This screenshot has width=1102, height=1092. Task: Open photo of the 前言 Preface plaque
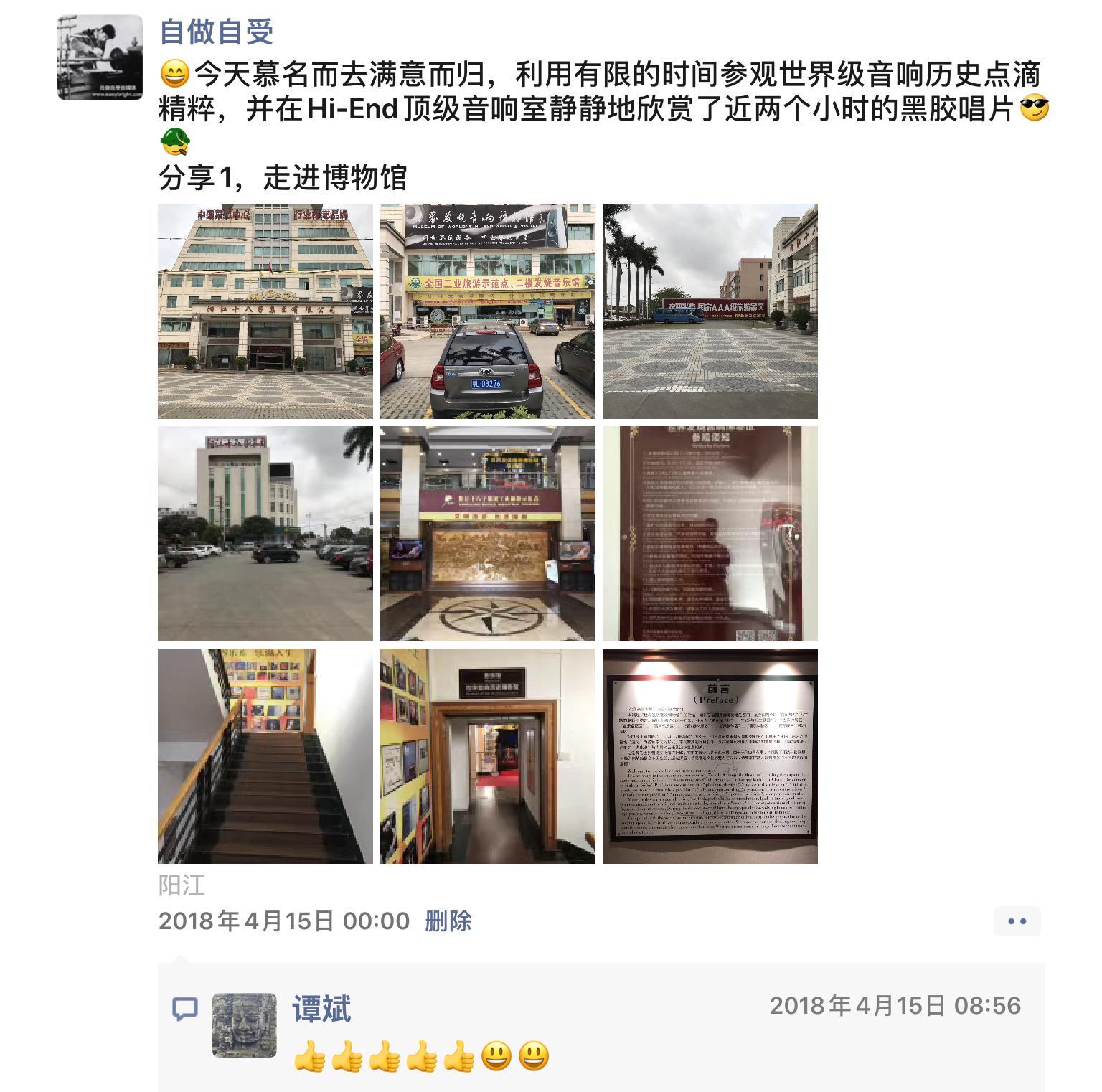pos(710,756)
